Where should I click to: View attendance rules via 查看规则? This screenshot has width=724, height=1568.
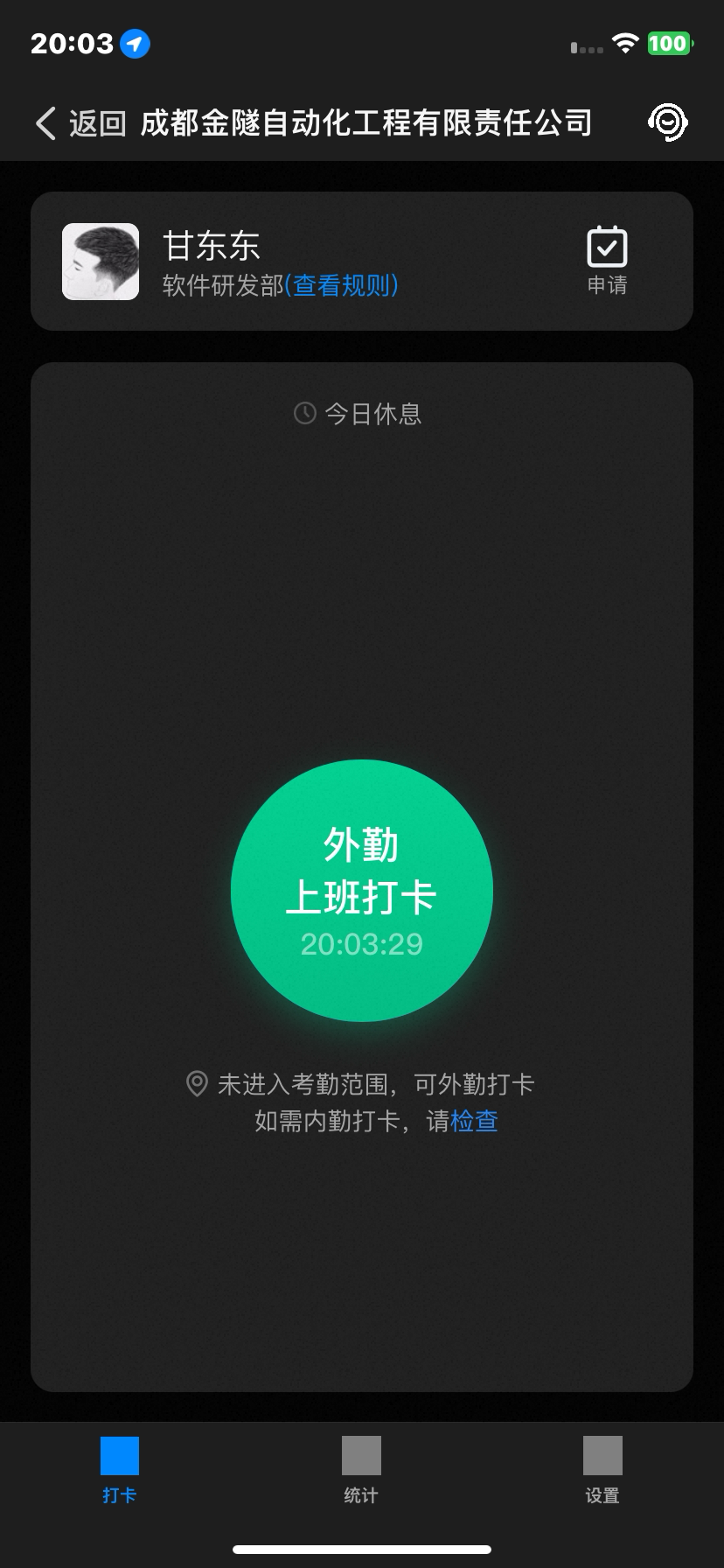point(342,285)
